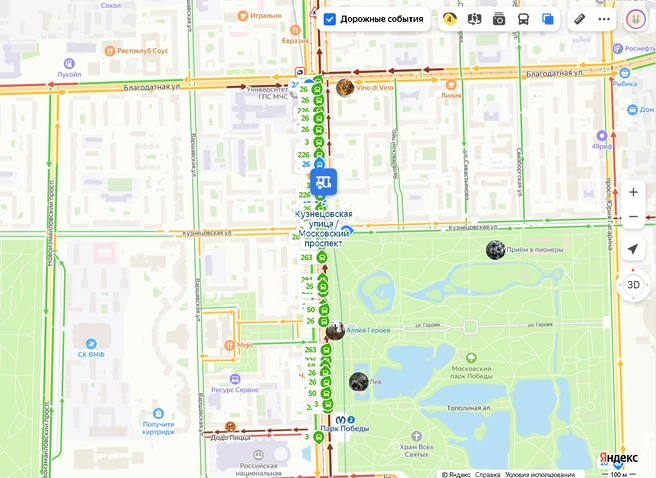Uncheck the Дорожные события checkbox
The image size is (656, 478).
(x=330, y=19)
